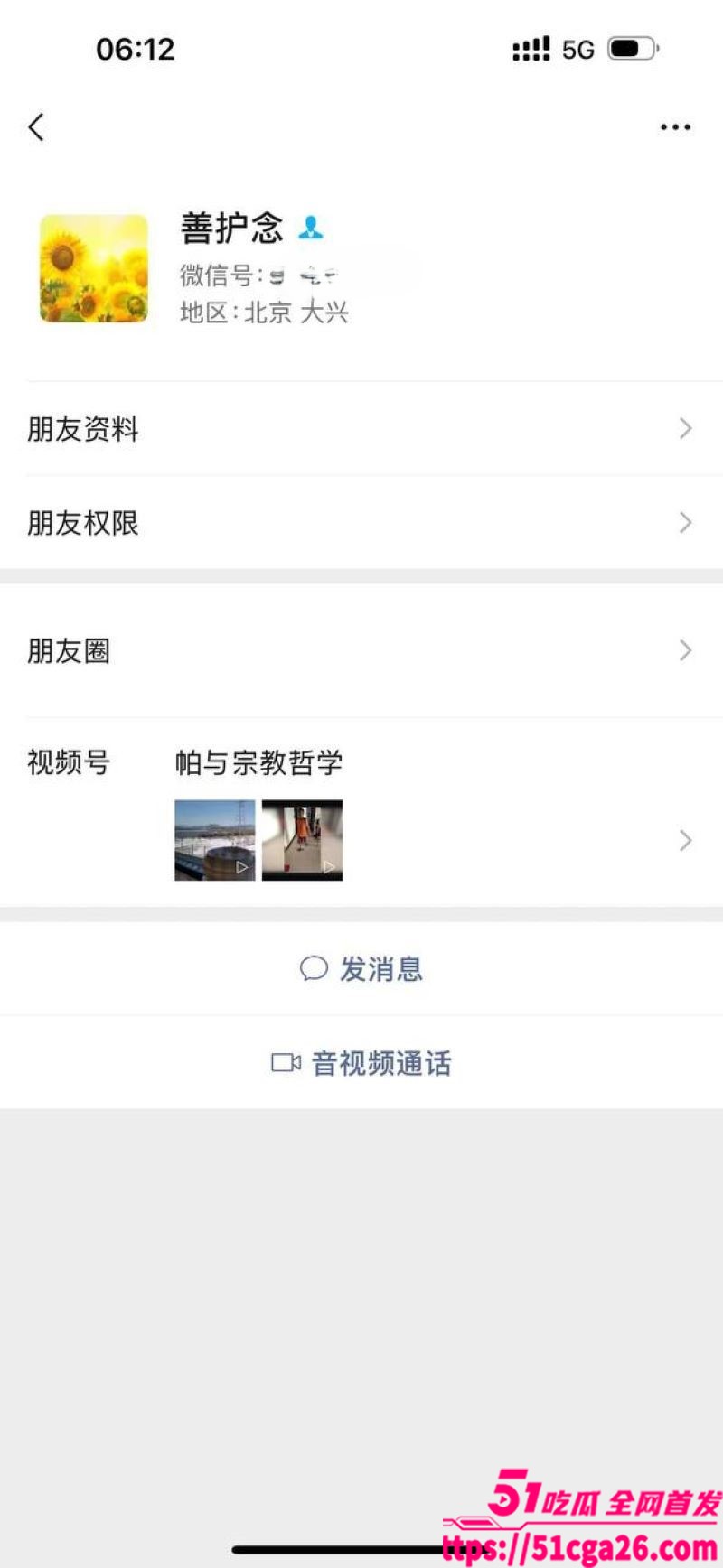Tap the 5G network indicator
This screenshot has width=723, height=1568.
click(578, 50)
